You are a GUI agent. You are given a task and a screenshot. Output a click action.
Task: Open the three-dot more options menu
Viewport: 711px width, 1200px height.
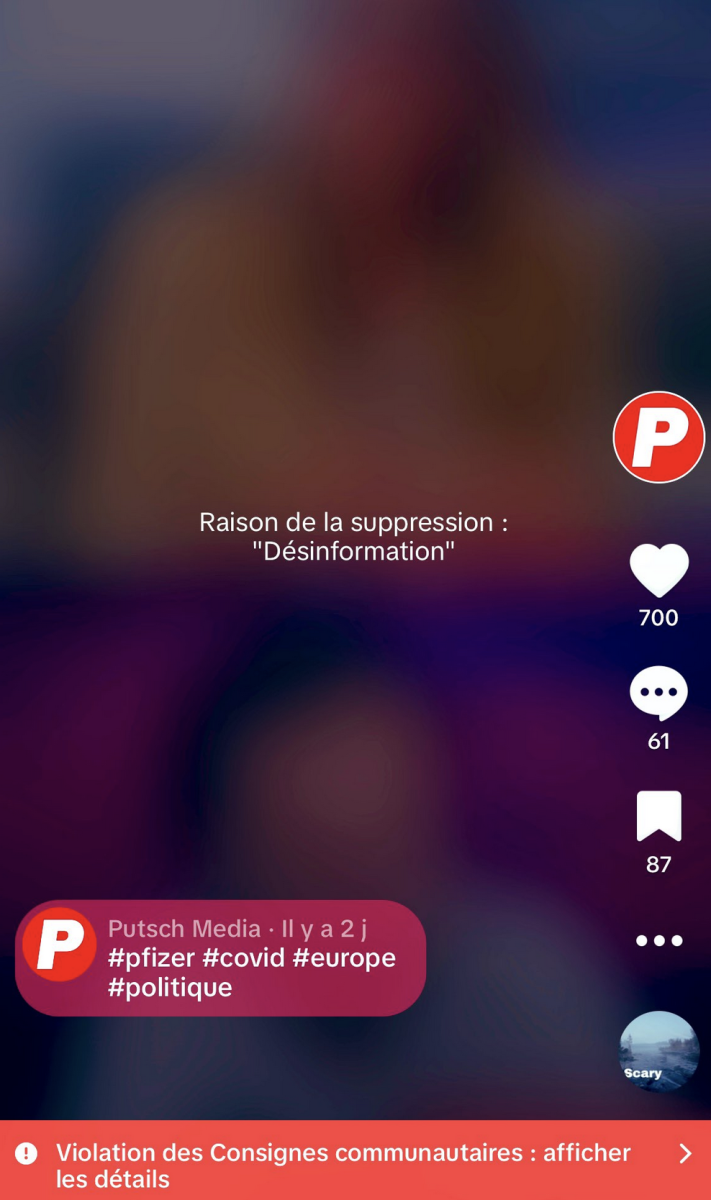click(x=658, y=940)
